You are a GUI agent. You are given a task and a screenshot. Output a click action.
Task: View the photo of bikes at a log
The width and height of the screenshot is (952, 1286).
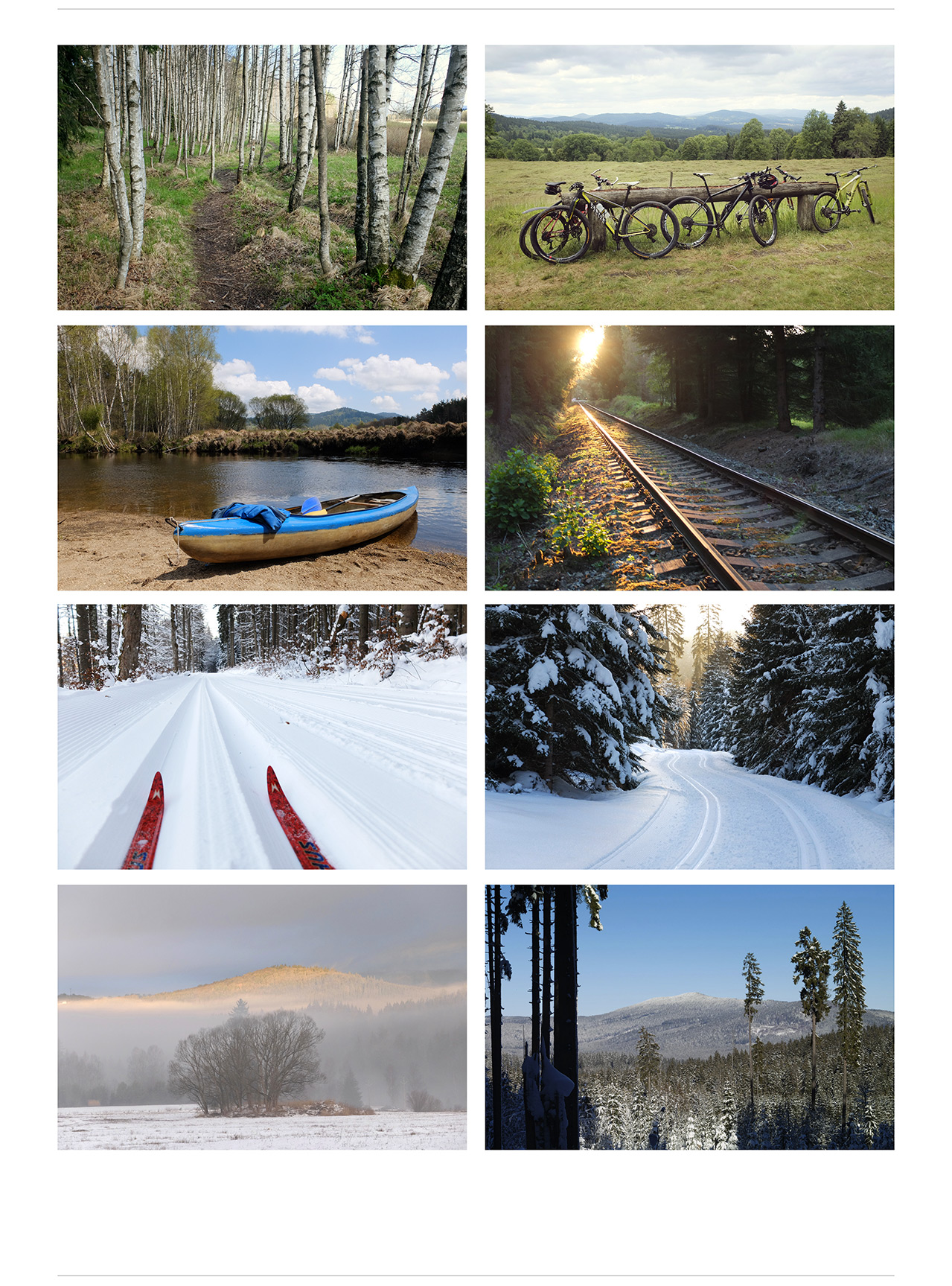point(689,177)
